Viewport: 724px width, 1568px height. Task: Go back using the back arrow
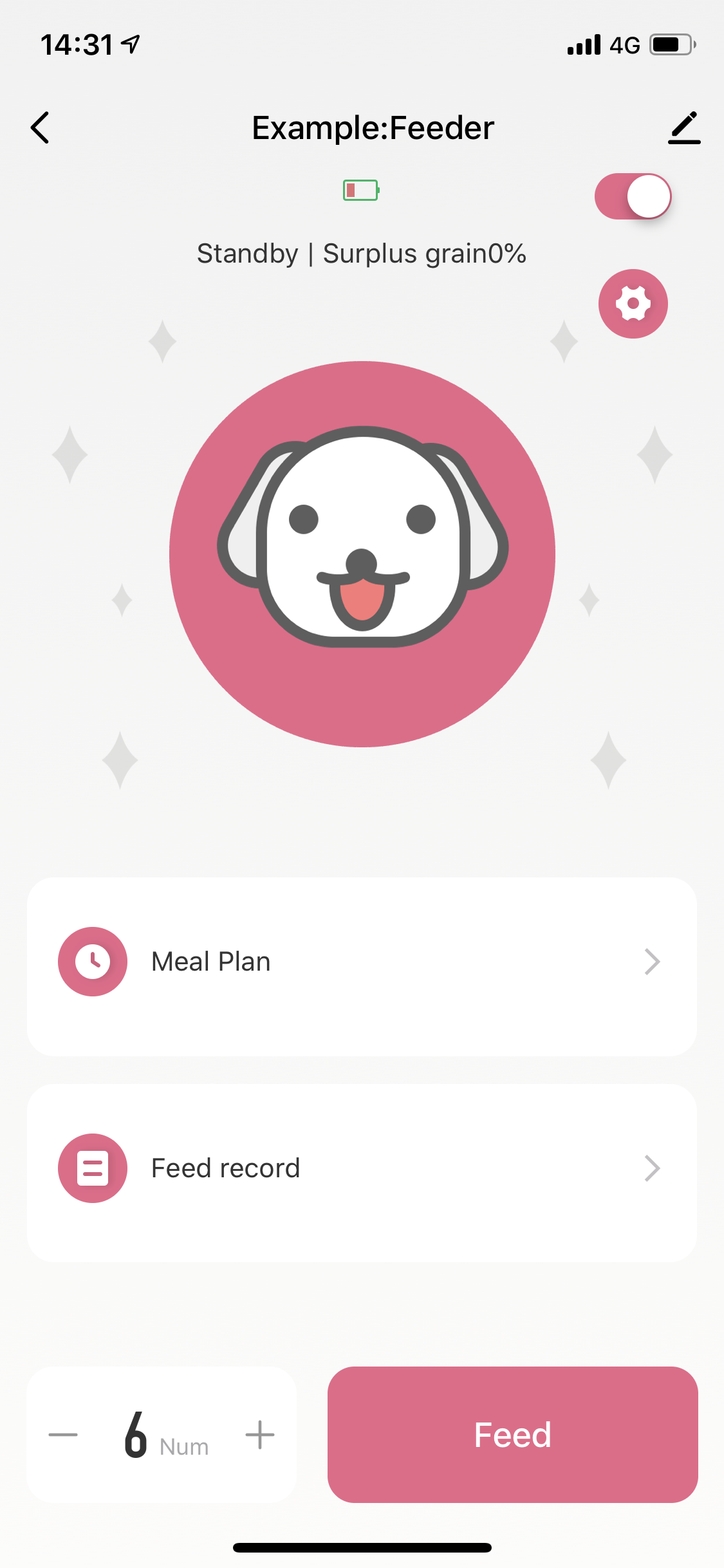40,127
